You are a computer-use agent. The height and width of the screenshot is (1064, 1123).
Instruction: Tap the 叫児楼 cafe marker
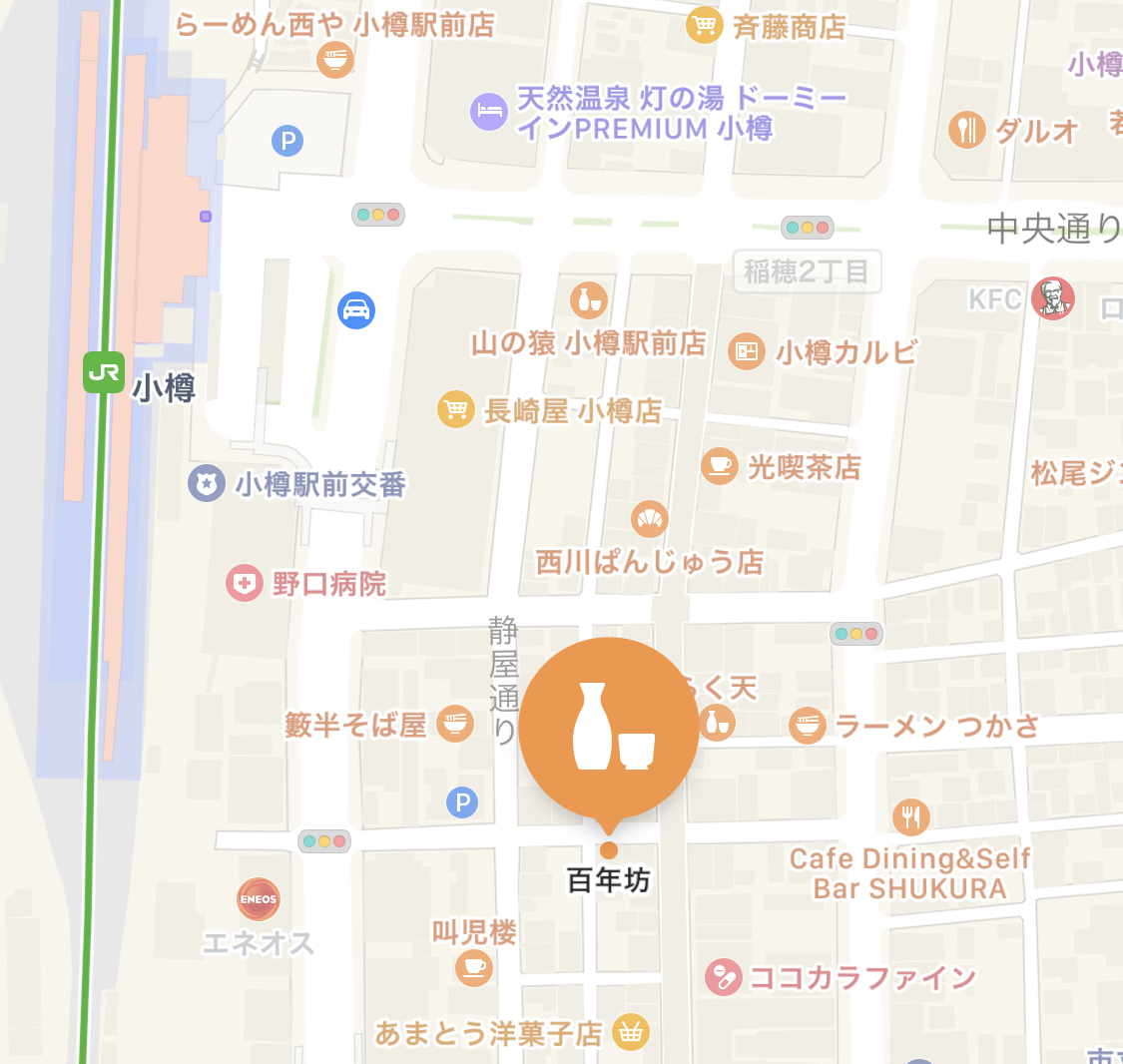(x=474, y=966)
